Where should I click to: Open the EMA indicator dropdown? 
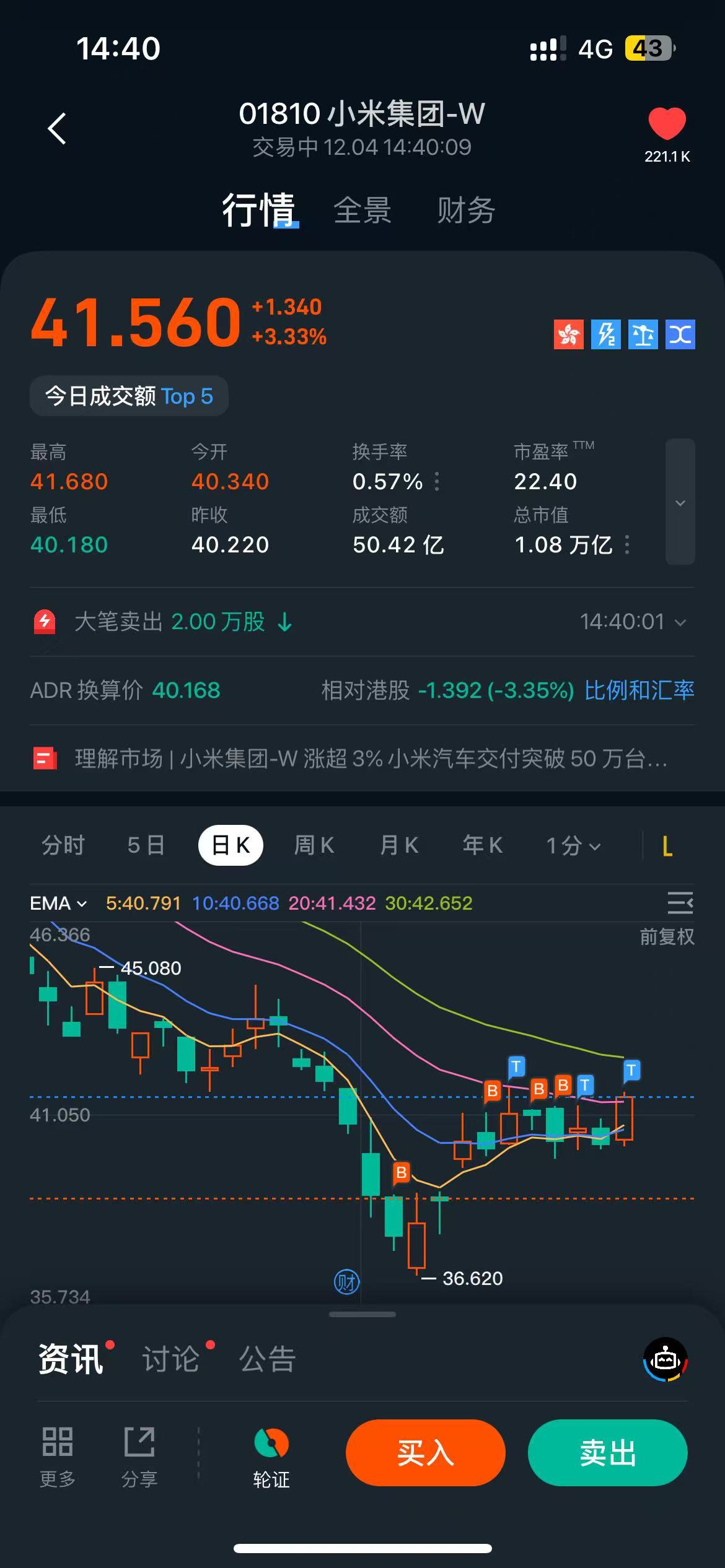pos(58,904)
